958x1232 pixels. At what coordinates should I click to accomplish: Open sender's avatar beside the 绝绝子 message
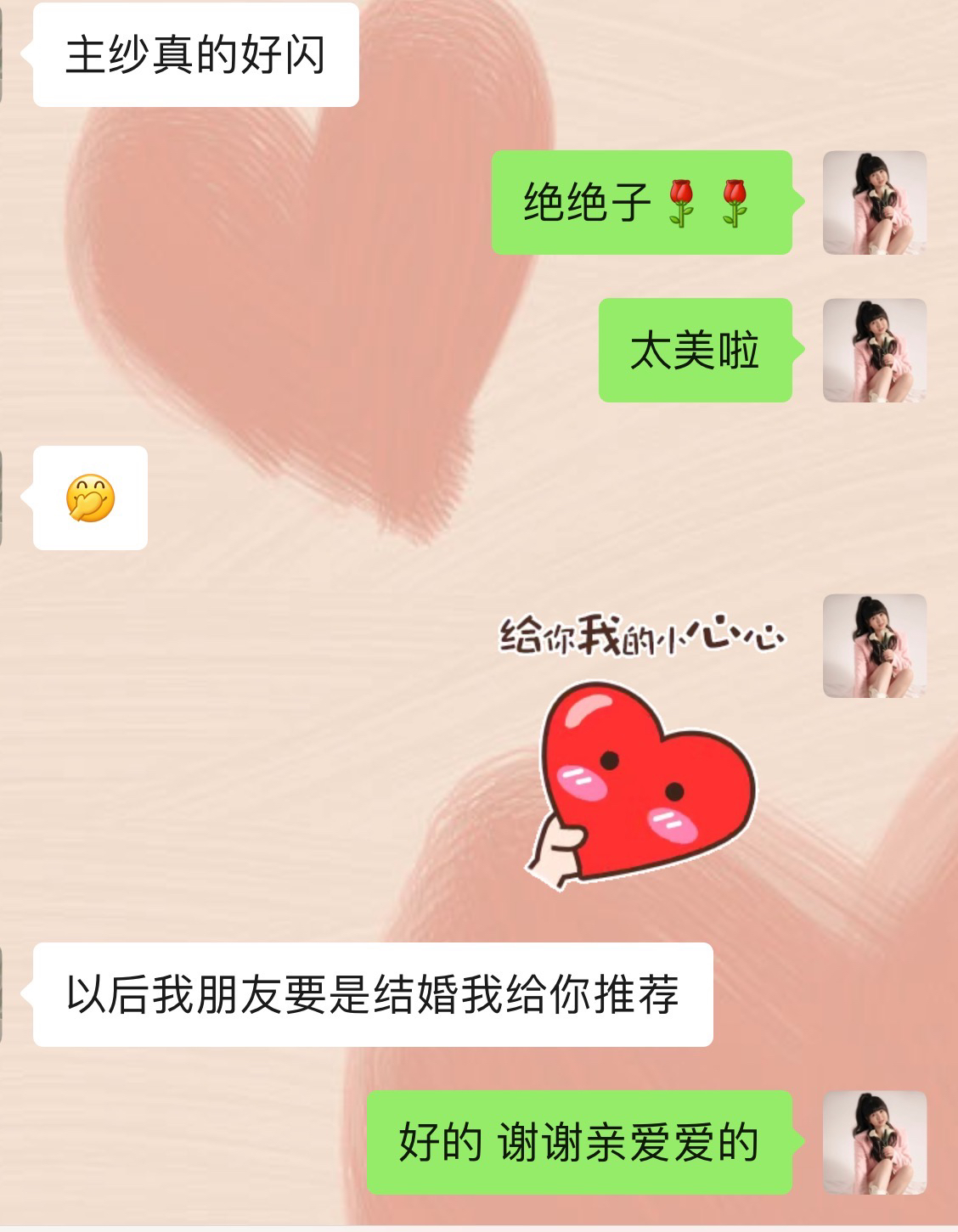point(874,203)
